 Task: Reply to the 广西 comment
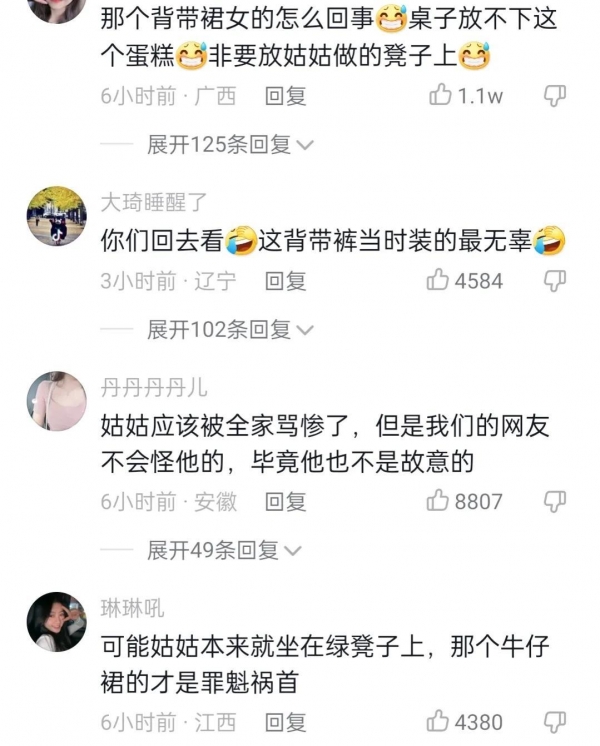point(285,96)
